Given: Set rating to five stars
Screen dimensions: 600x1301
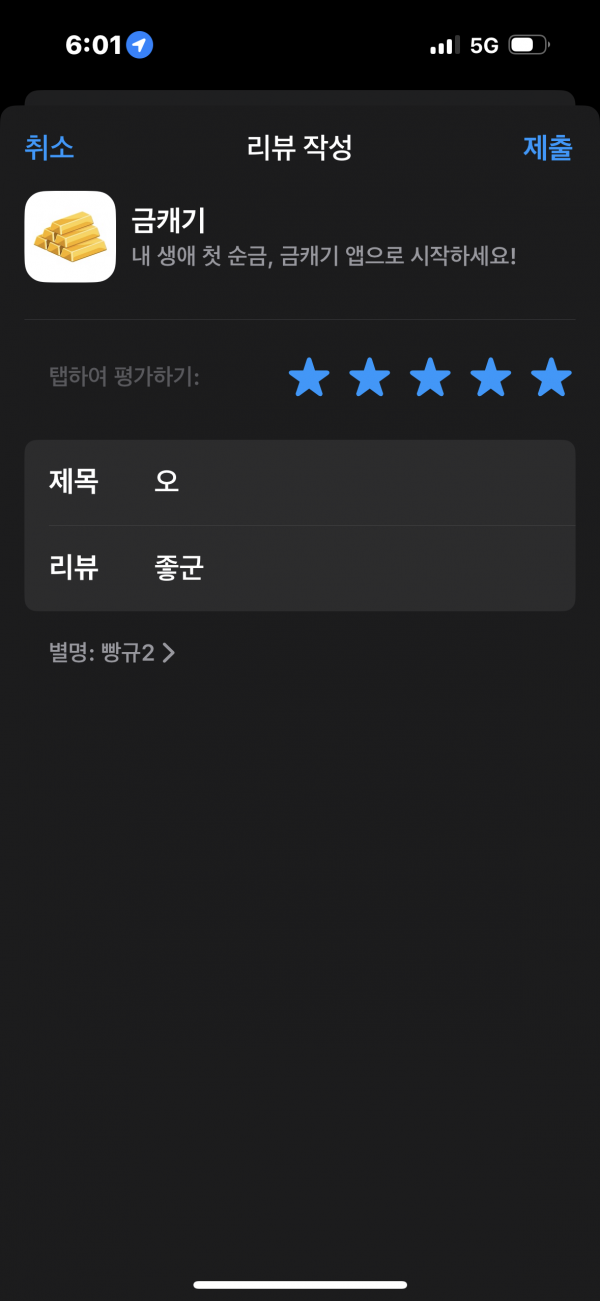Looking at the screenshot, I should 551,378.
